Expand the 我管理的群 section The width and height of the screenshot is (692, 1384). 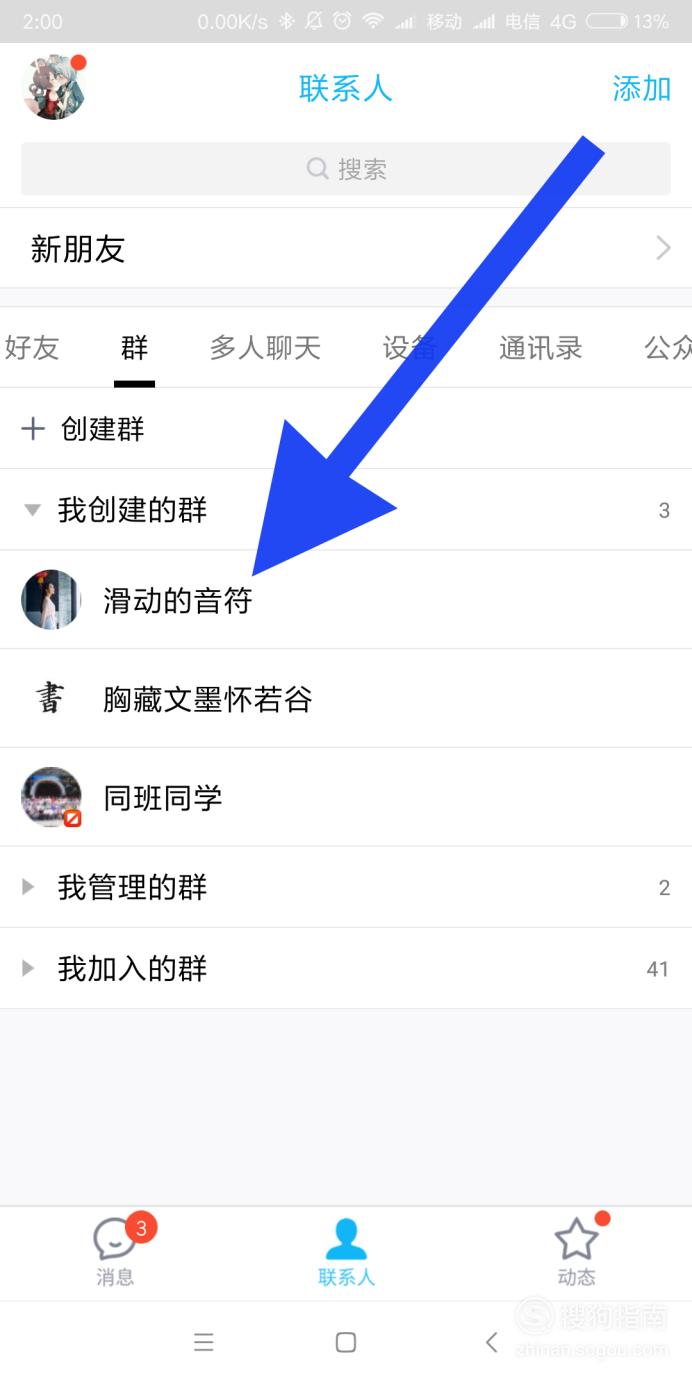[x=346, y=887]
